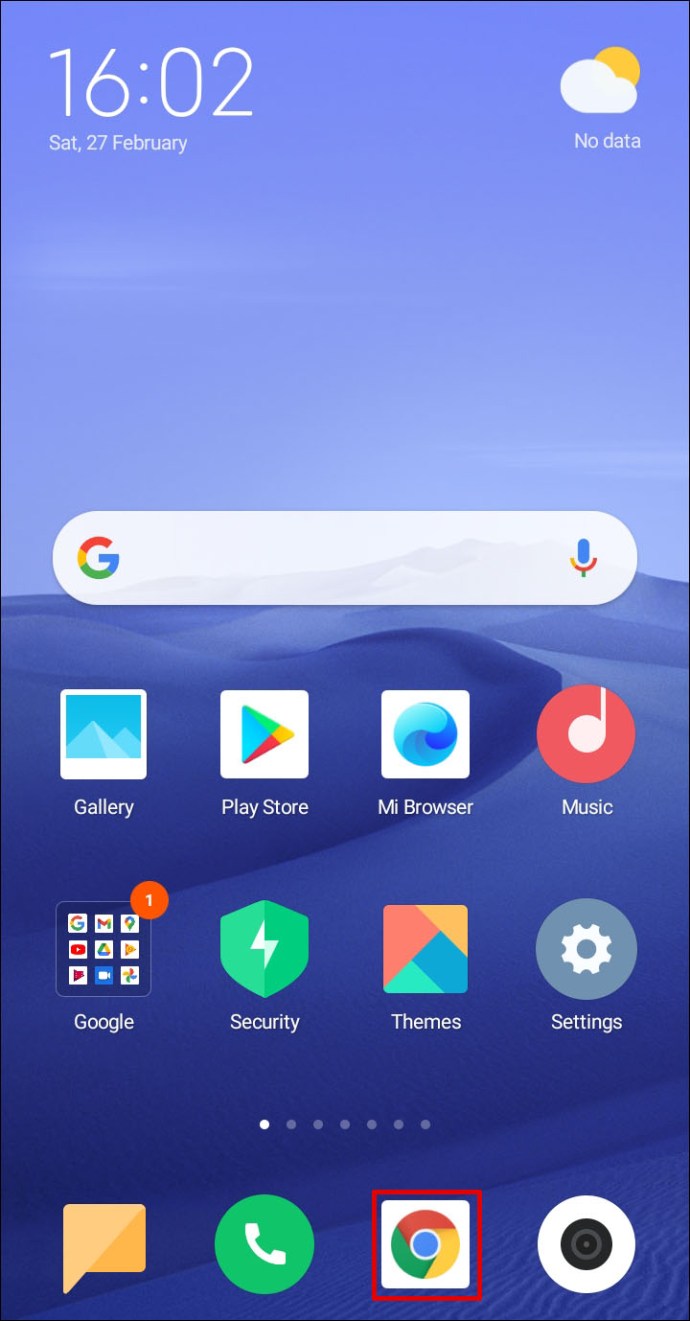Start voice search with the microphone icon
690x1321 pixels.
(583, 558)
